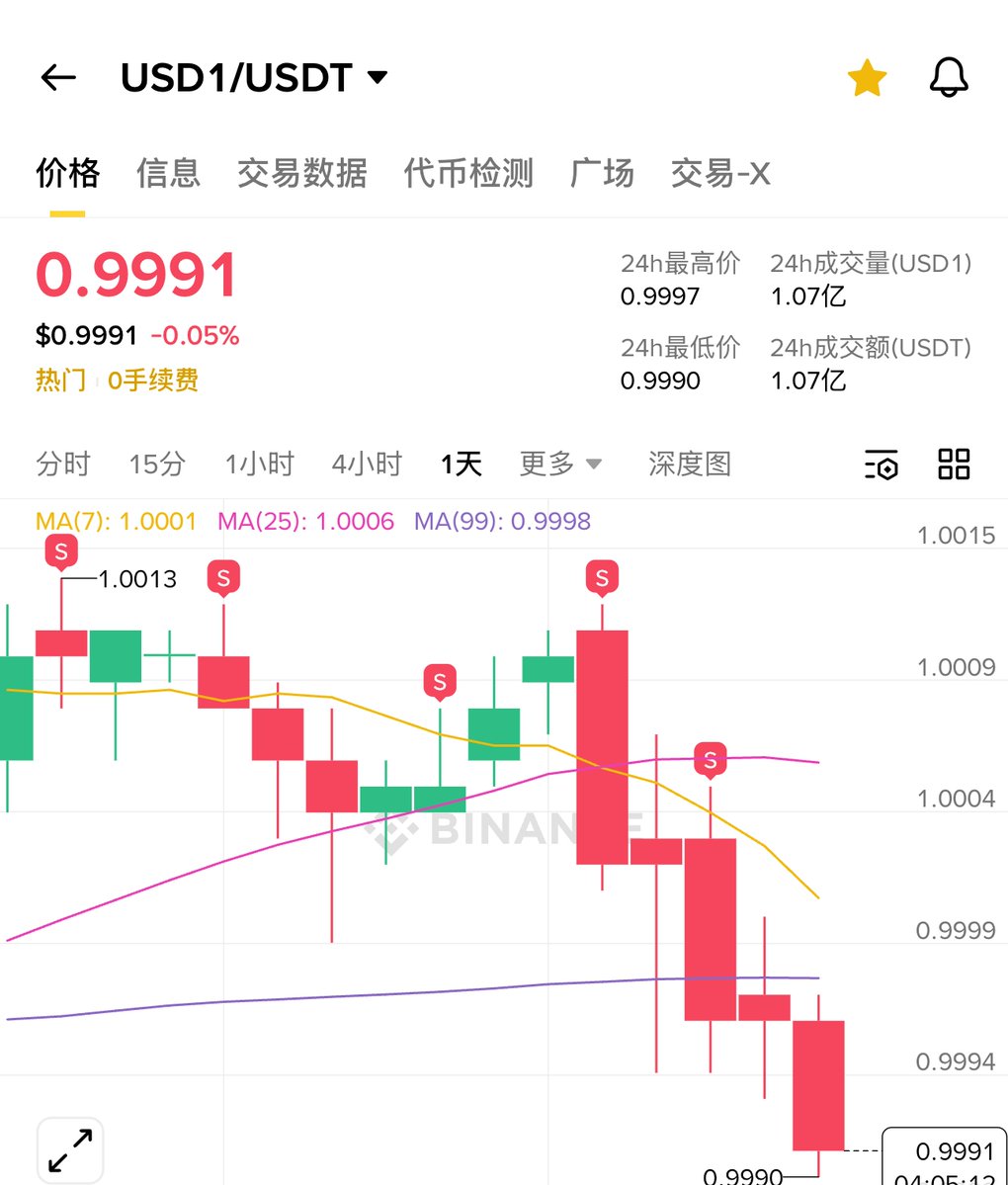Expand the chart to full screen
Image resolution: width=1008 pixels, height=1185 pixels.
(70, 1150)
